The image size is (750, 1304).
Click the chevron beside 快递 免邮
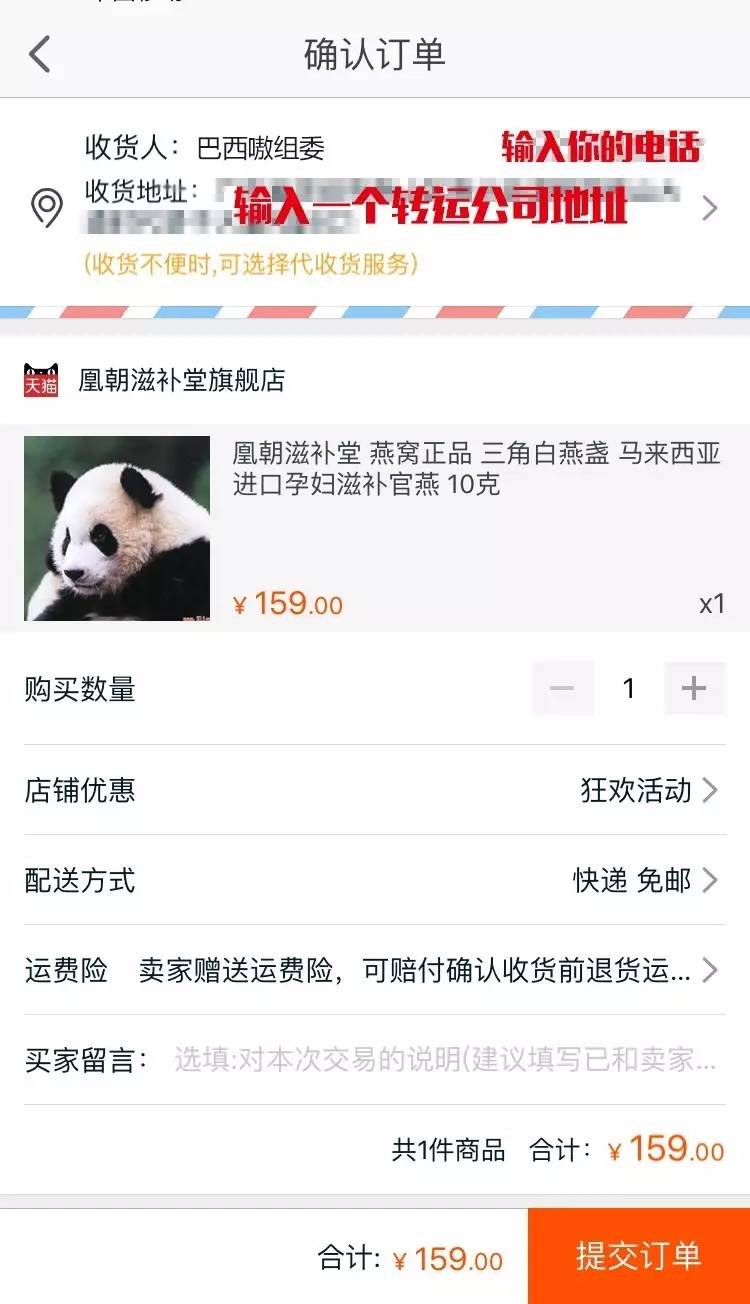coord(712,880)
